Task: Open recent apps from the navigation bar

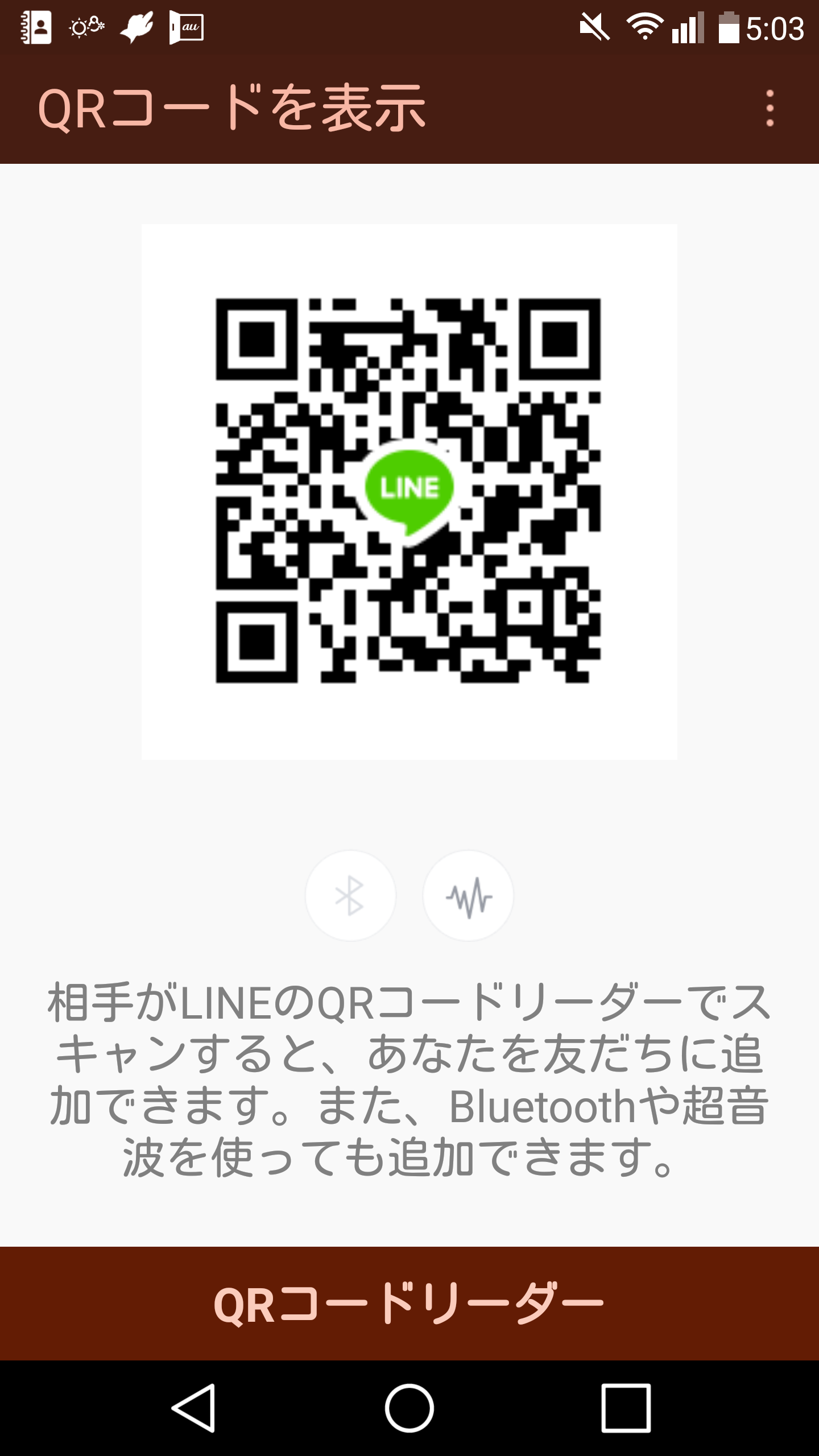Action: click(x=626, y=1408)
